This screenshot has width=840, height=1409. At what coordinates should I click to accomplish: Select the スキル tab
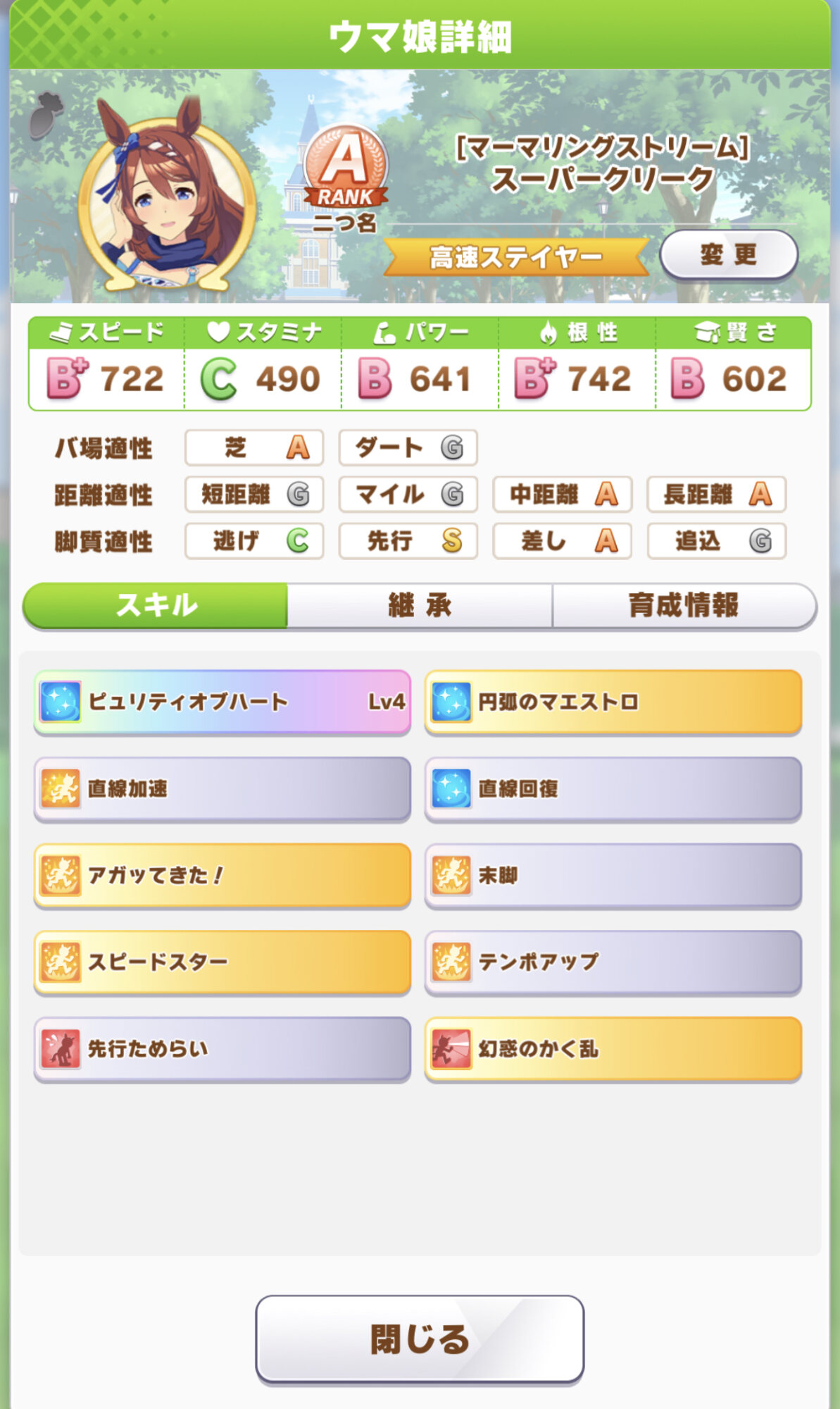click(156, 605)
